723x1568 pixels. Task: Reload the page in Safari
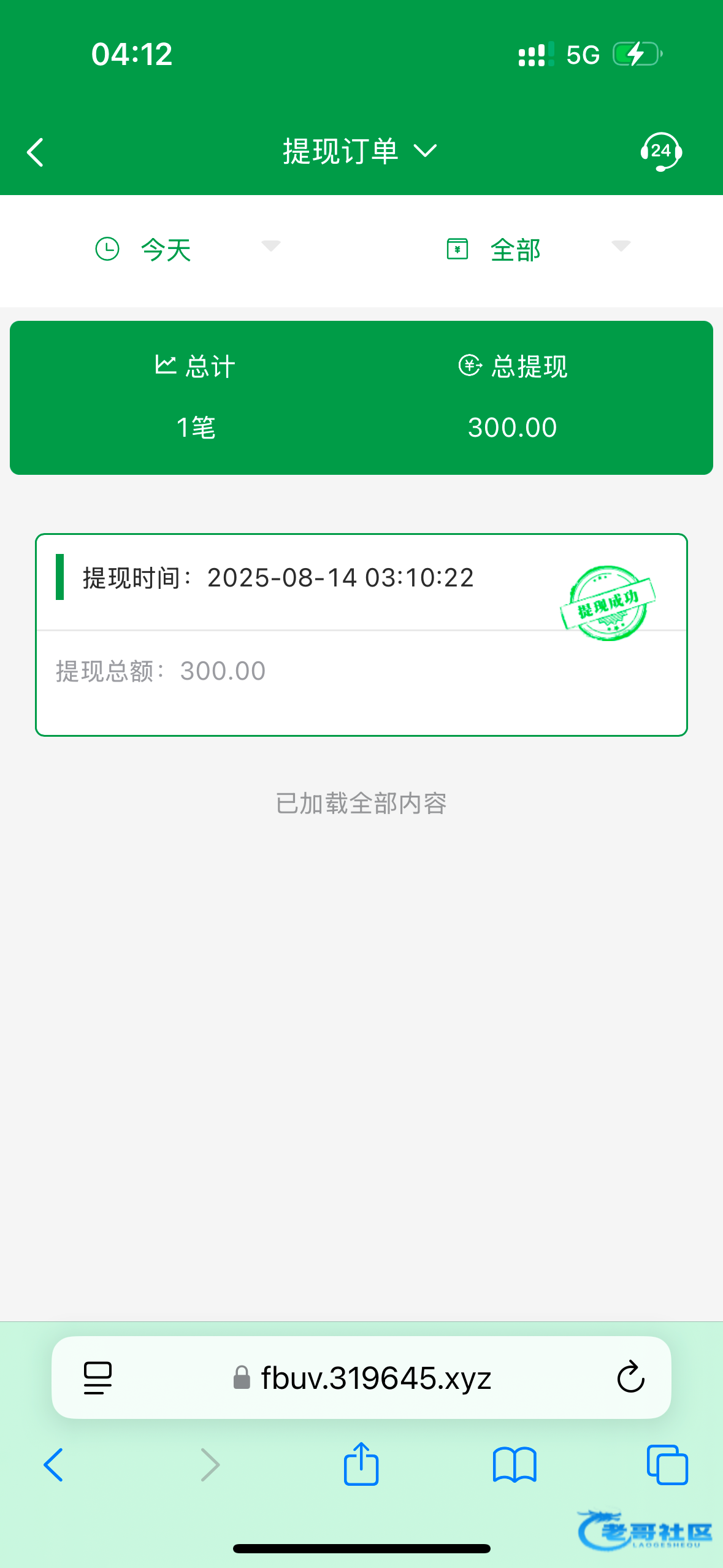630,1378
